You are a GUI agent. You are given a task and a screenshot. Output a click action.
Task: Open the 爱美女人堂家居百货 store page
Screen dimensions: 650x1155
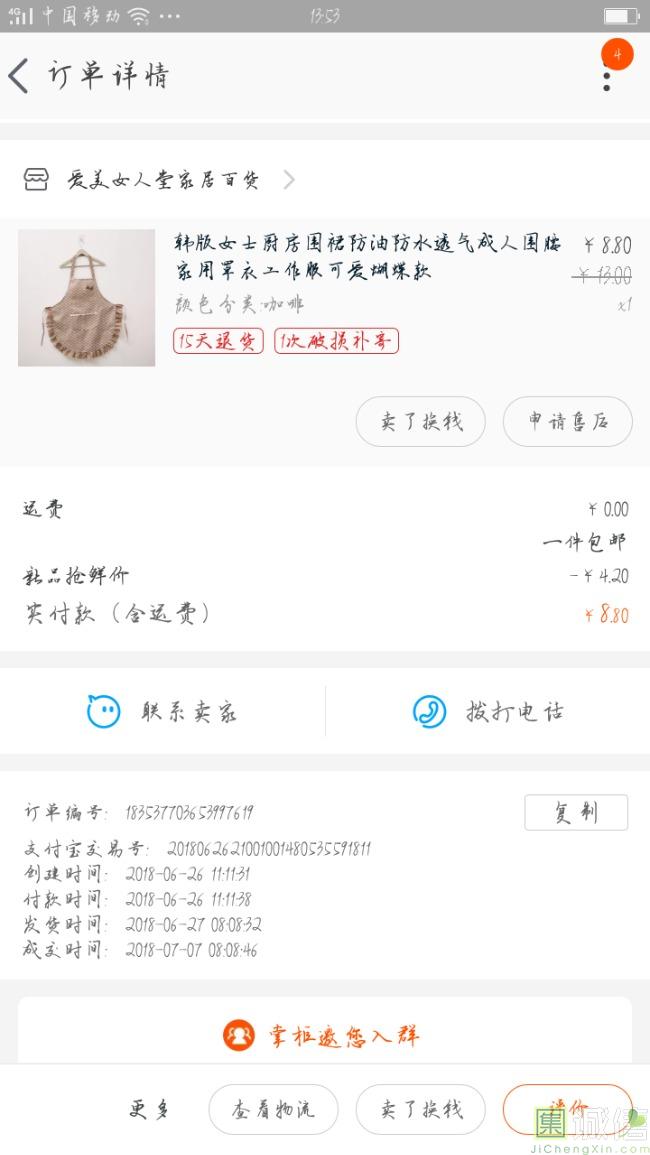(x=158, y=180)
